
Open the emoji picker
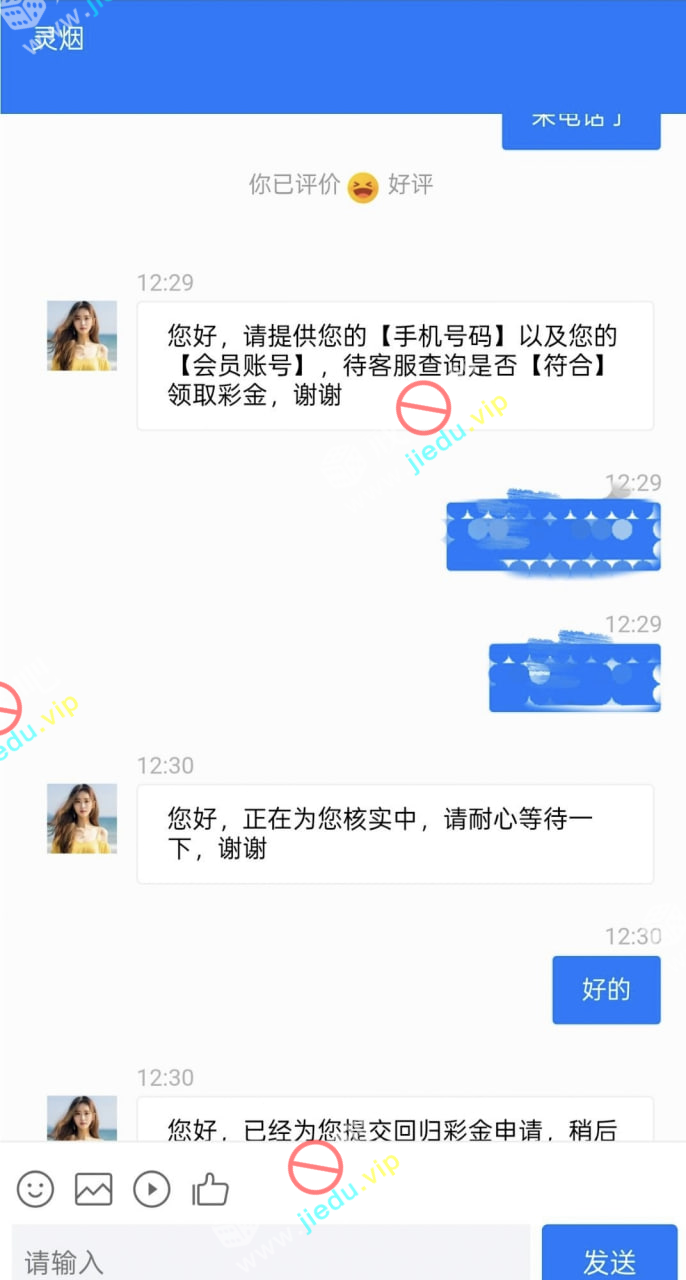click(x=35, y=1189)
